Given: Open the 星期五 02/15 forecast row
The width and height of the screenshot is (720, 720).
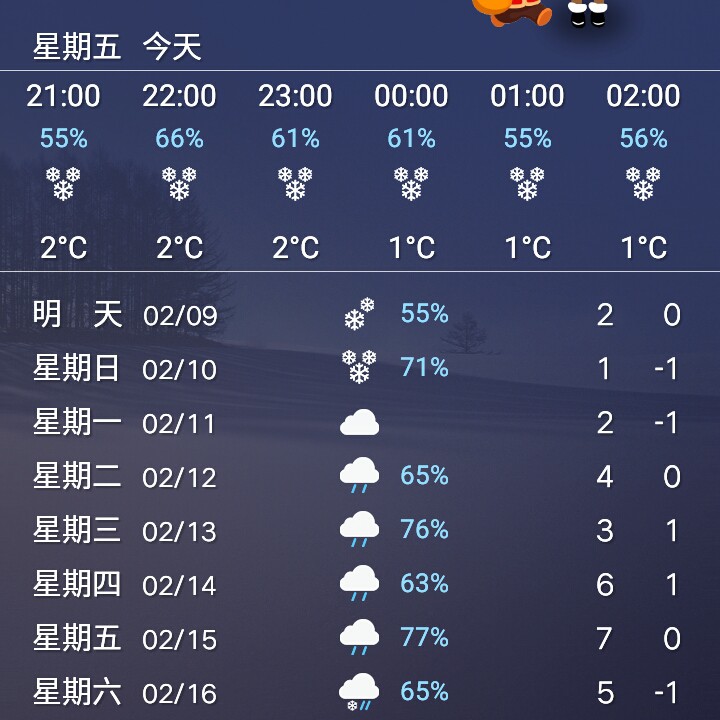Looking at the screenshot, I should 360,638.
